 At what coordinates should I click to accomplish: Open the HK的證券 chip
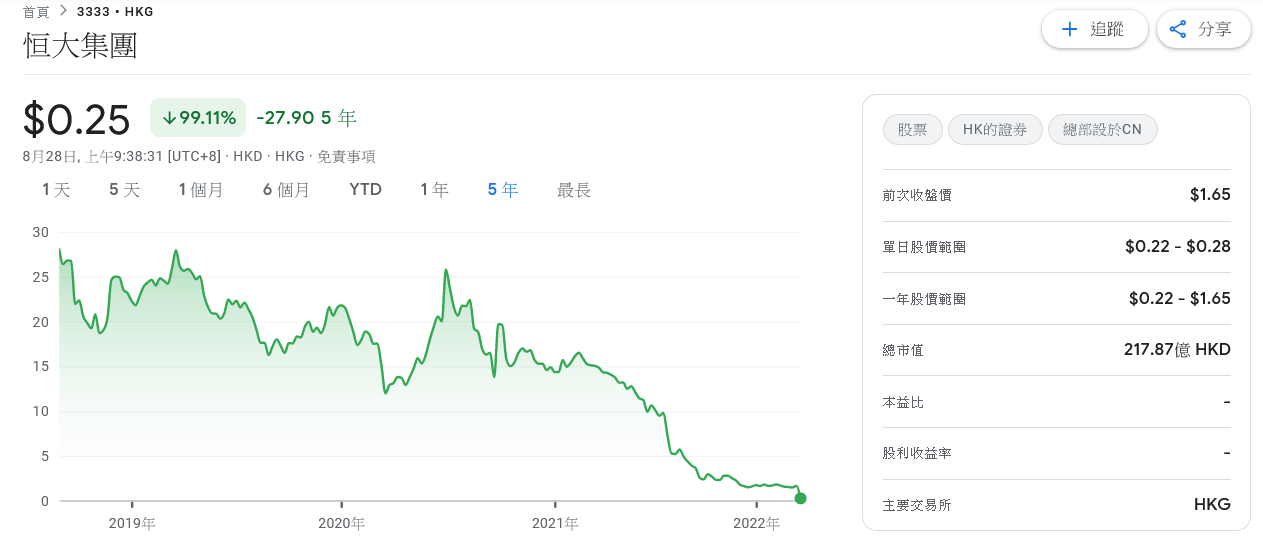point(995,130)
